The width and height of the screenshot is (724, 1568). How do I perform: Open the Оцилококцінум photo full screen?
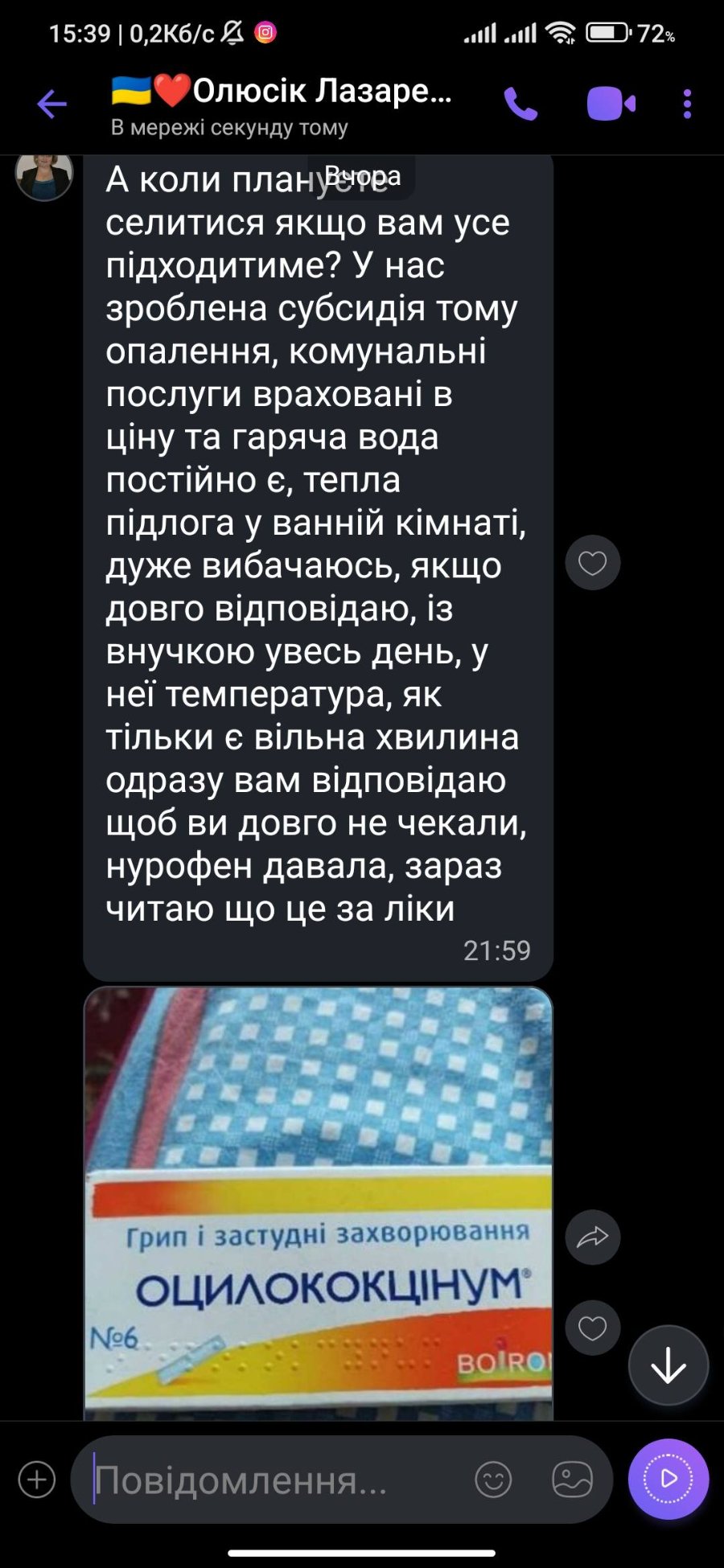point(319,1206)
